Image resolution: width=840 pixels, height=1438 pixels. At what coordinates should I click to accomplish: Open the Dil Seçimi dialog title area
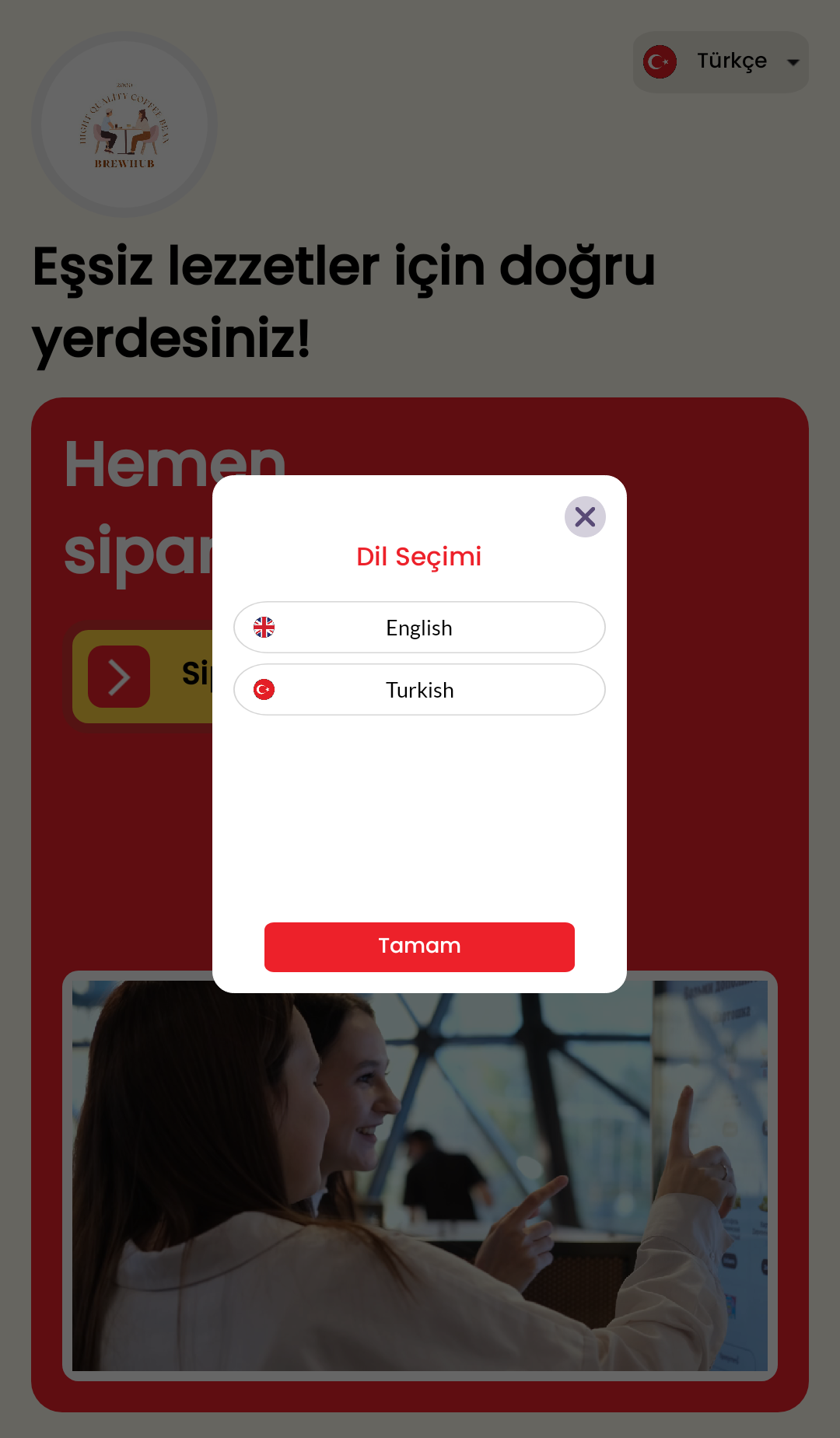tap(419, 556)
